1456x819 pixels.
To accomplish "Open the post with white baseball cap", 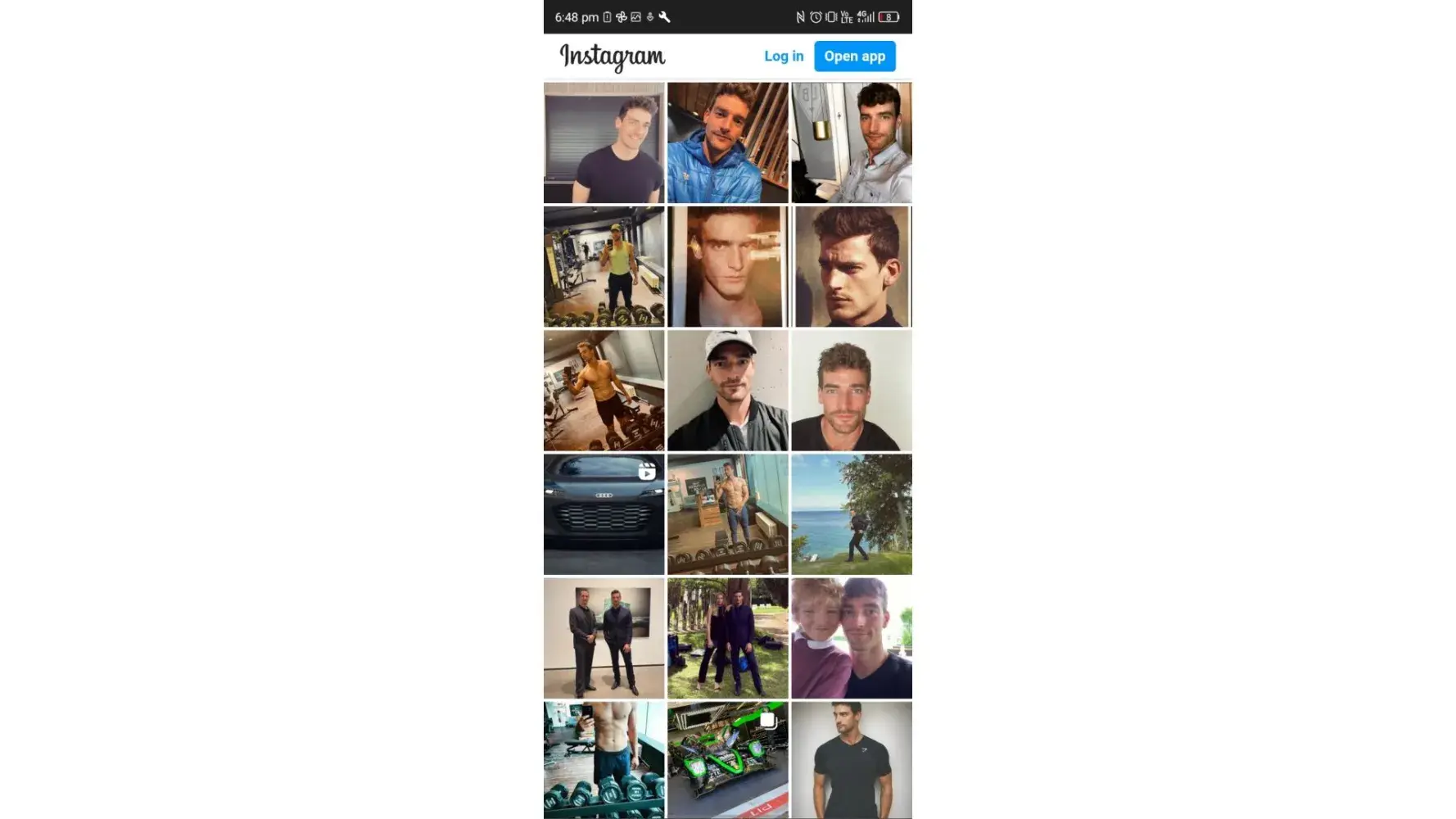I will point(727,390).
